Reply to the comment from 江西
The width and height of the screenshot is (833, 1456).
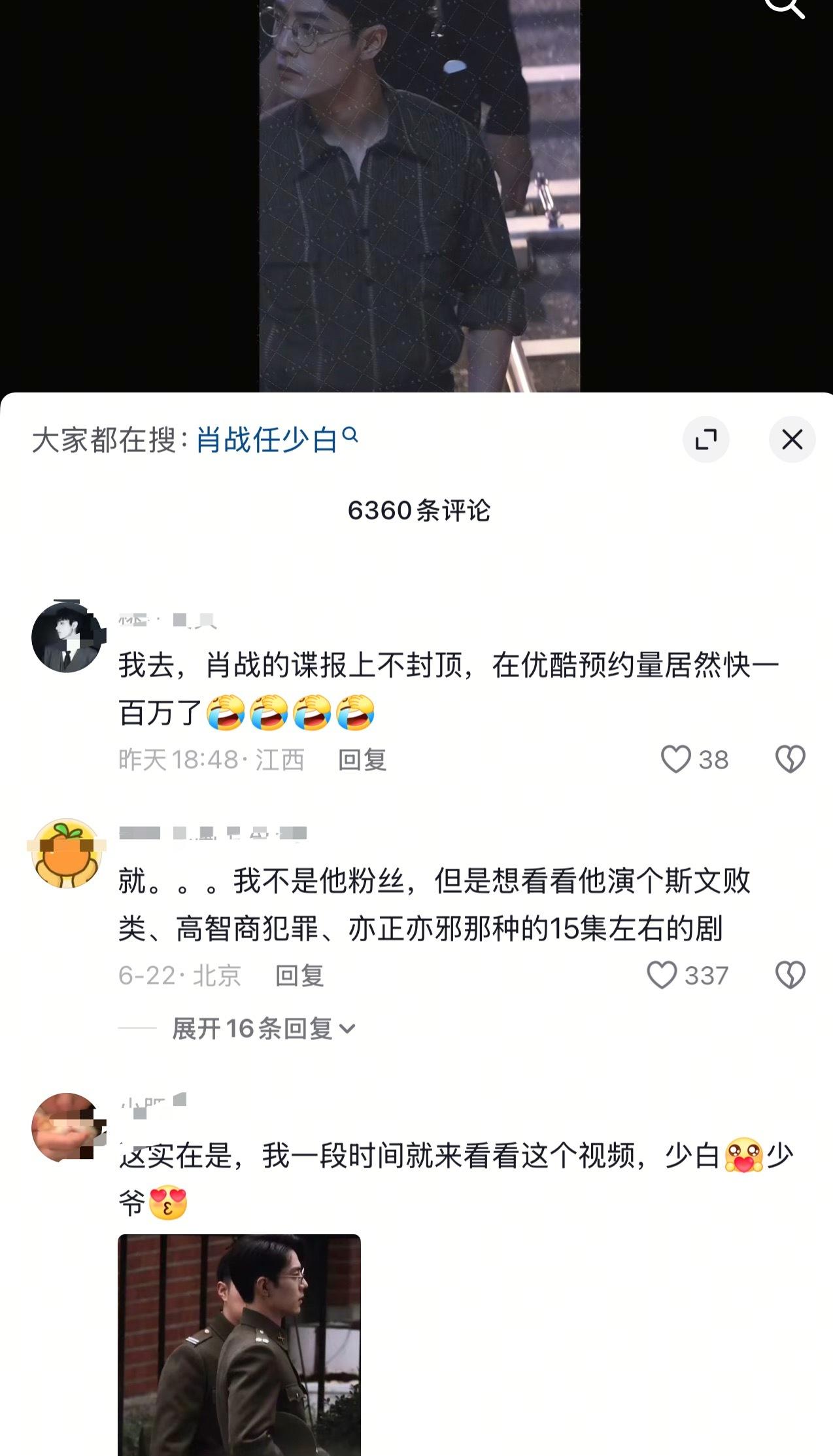(362, 760)
